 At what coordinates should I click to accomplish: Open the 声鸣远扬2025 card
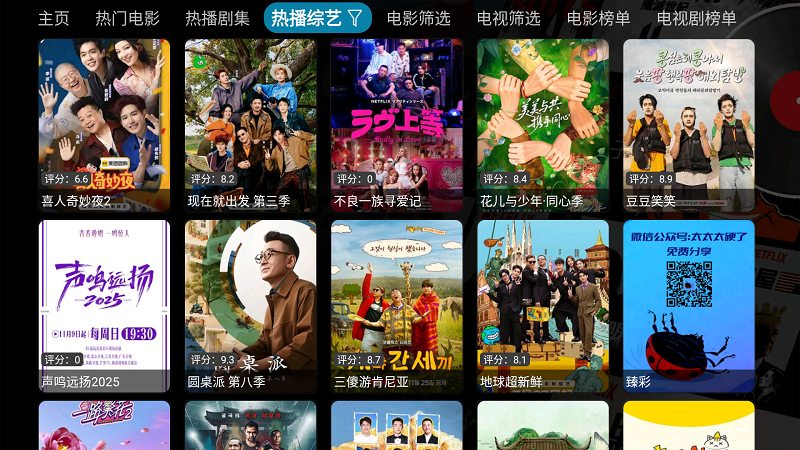click(x=104, y=306)
